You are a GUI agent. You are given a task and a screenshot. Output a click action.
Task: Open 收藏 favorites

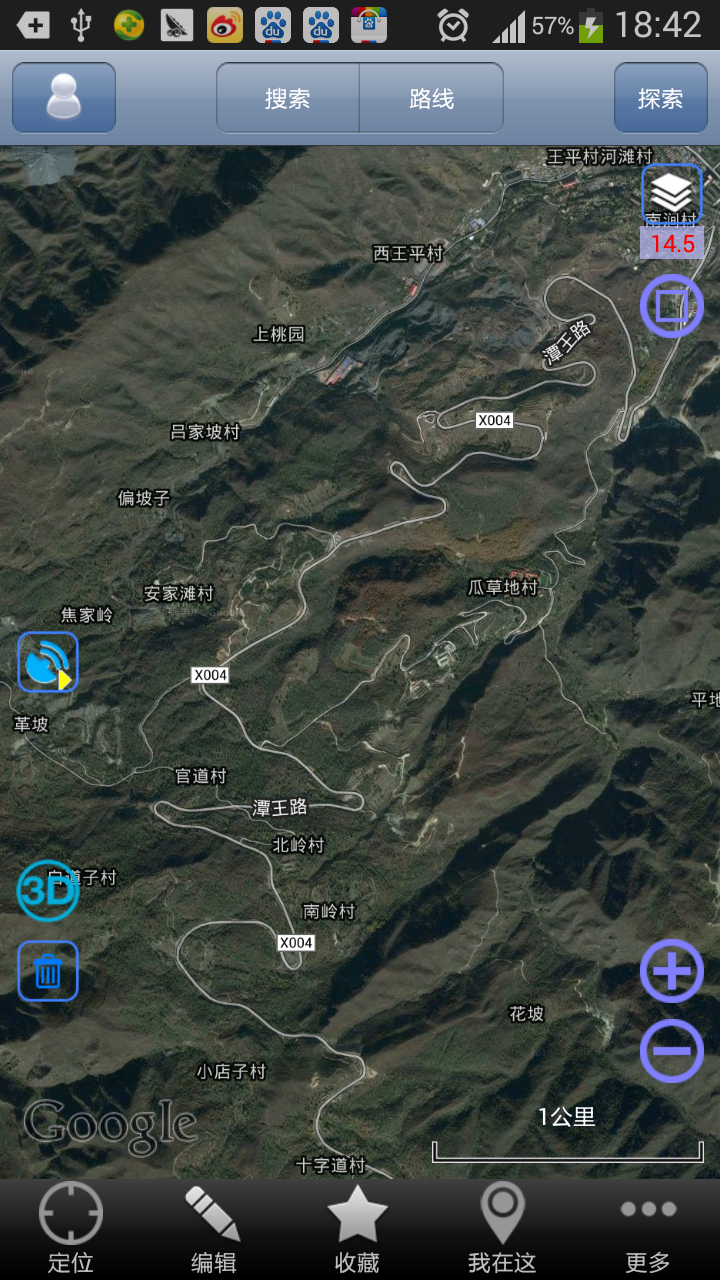click(x=357, y=1229)
